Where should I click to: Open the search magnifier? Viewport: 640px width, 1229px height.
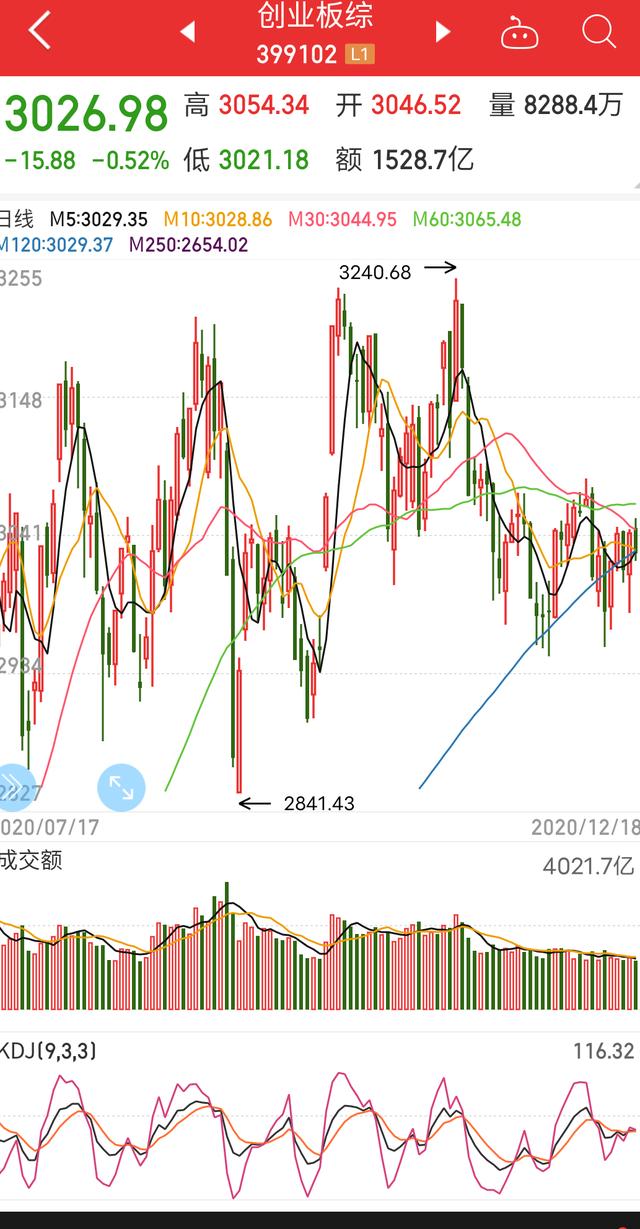599,31
